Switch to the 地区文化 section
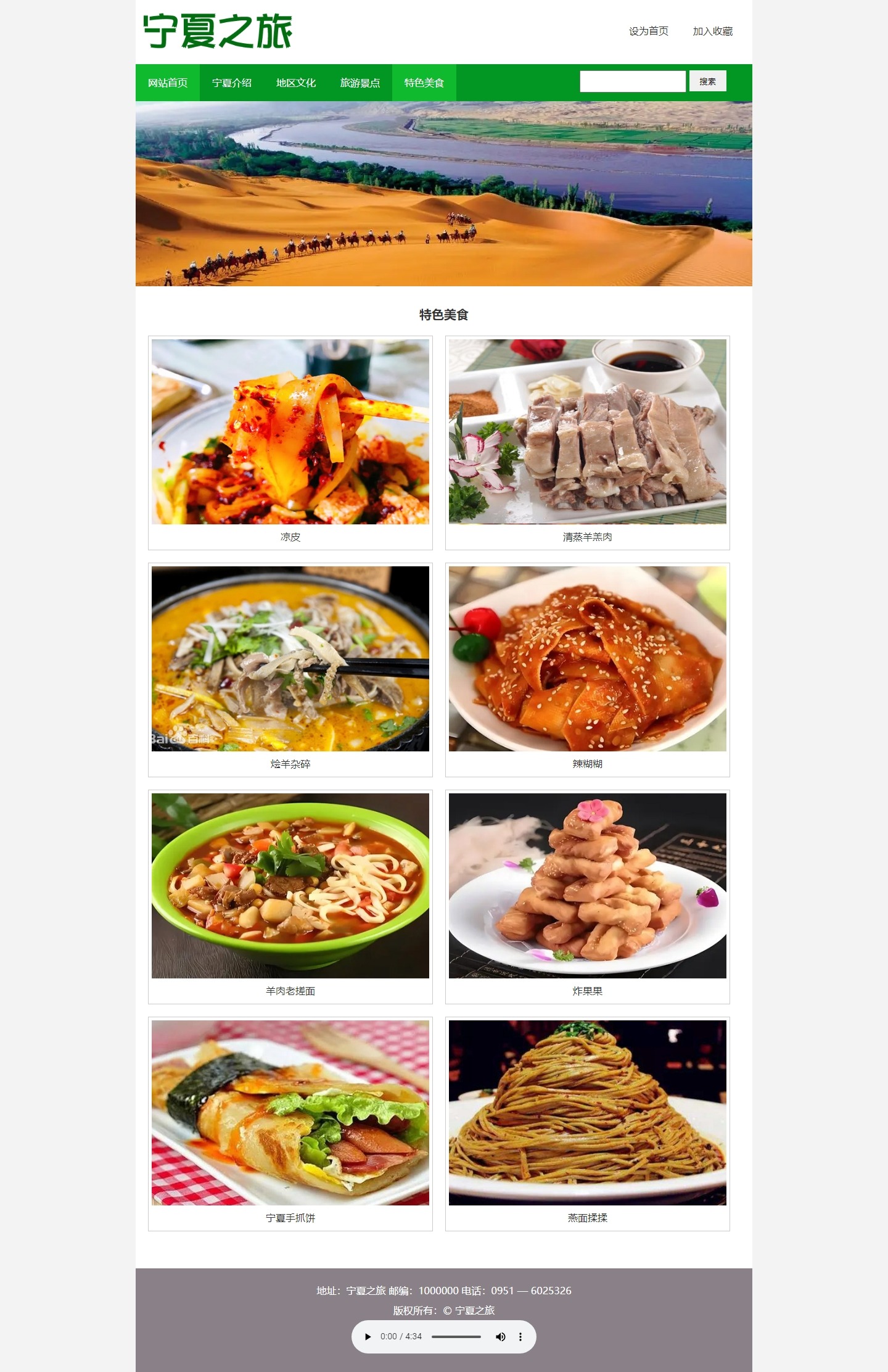 point(296,83)
